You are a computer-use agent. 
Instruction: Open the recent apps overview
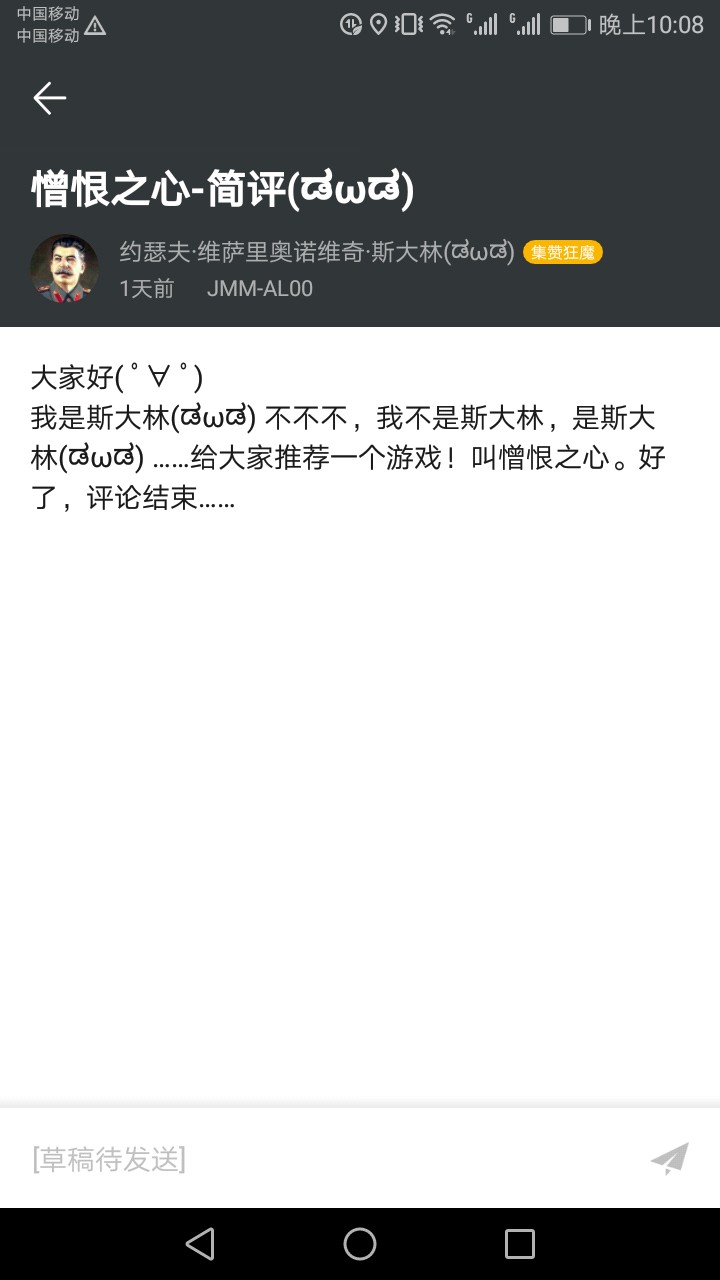click(x=519, y=1244)
